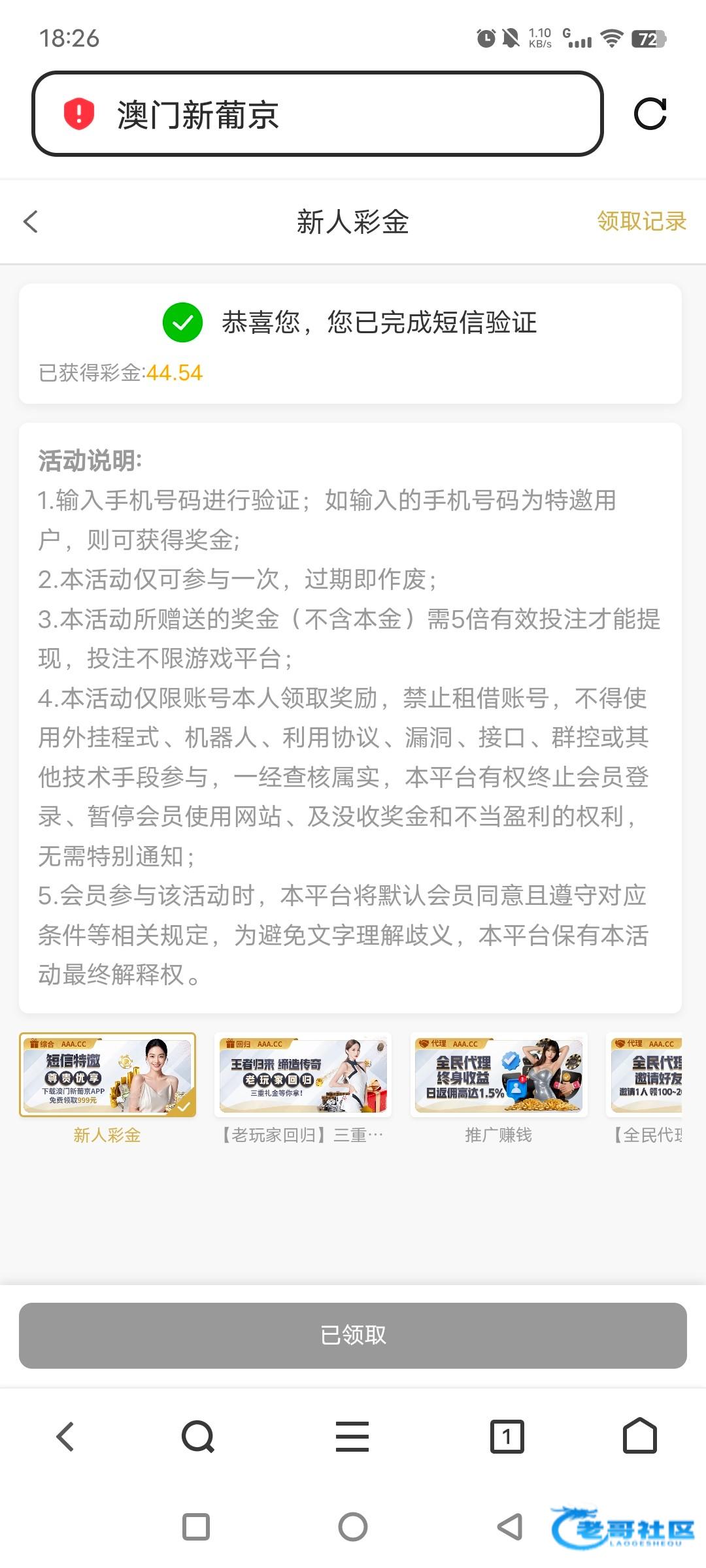Go to the browser home page
The width and height of the screenshot is (706, 1568).
[x=639, y=1437]
